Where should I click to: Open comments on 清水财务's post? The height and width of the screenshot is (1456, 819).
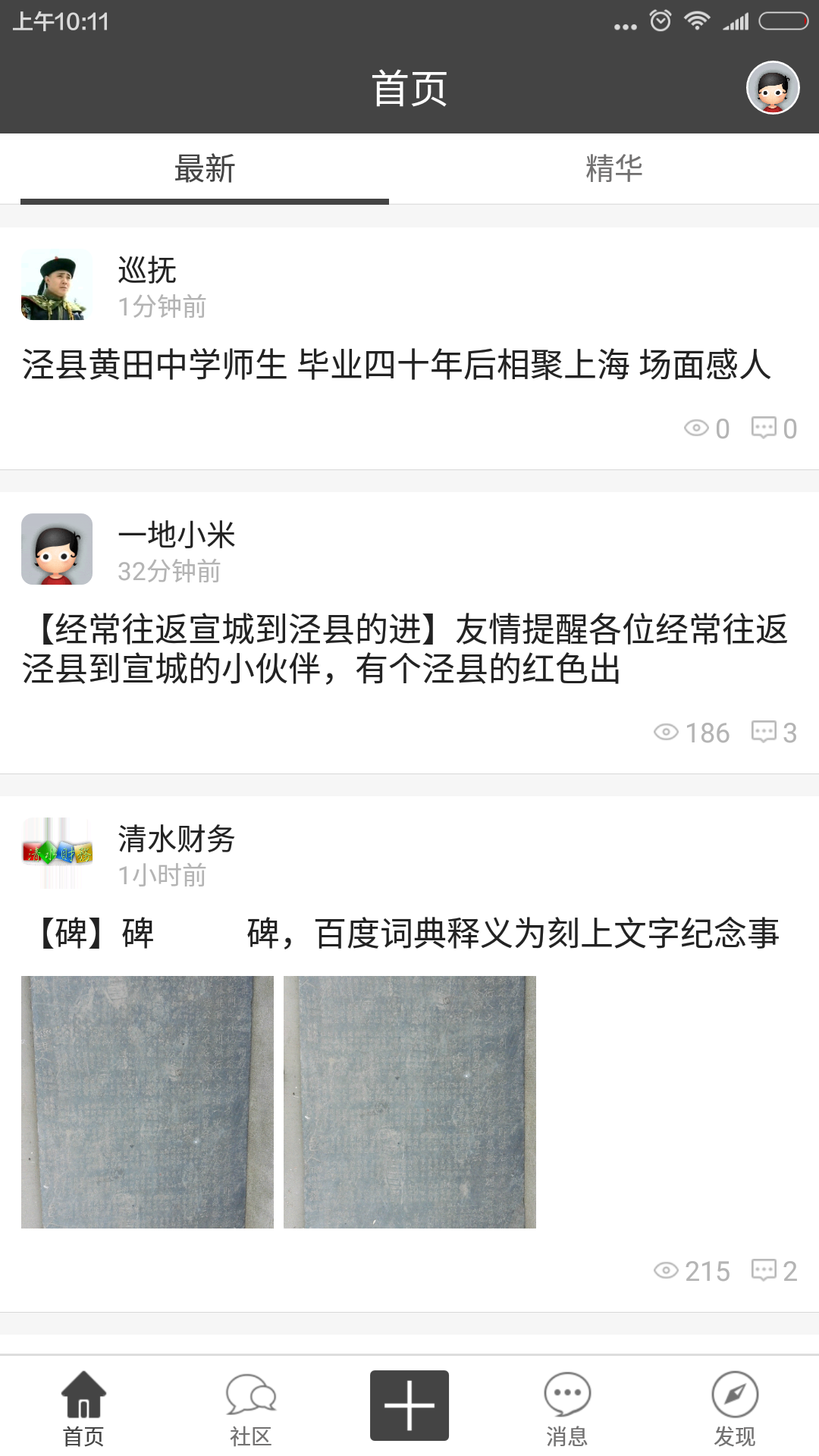(773, 1271)
